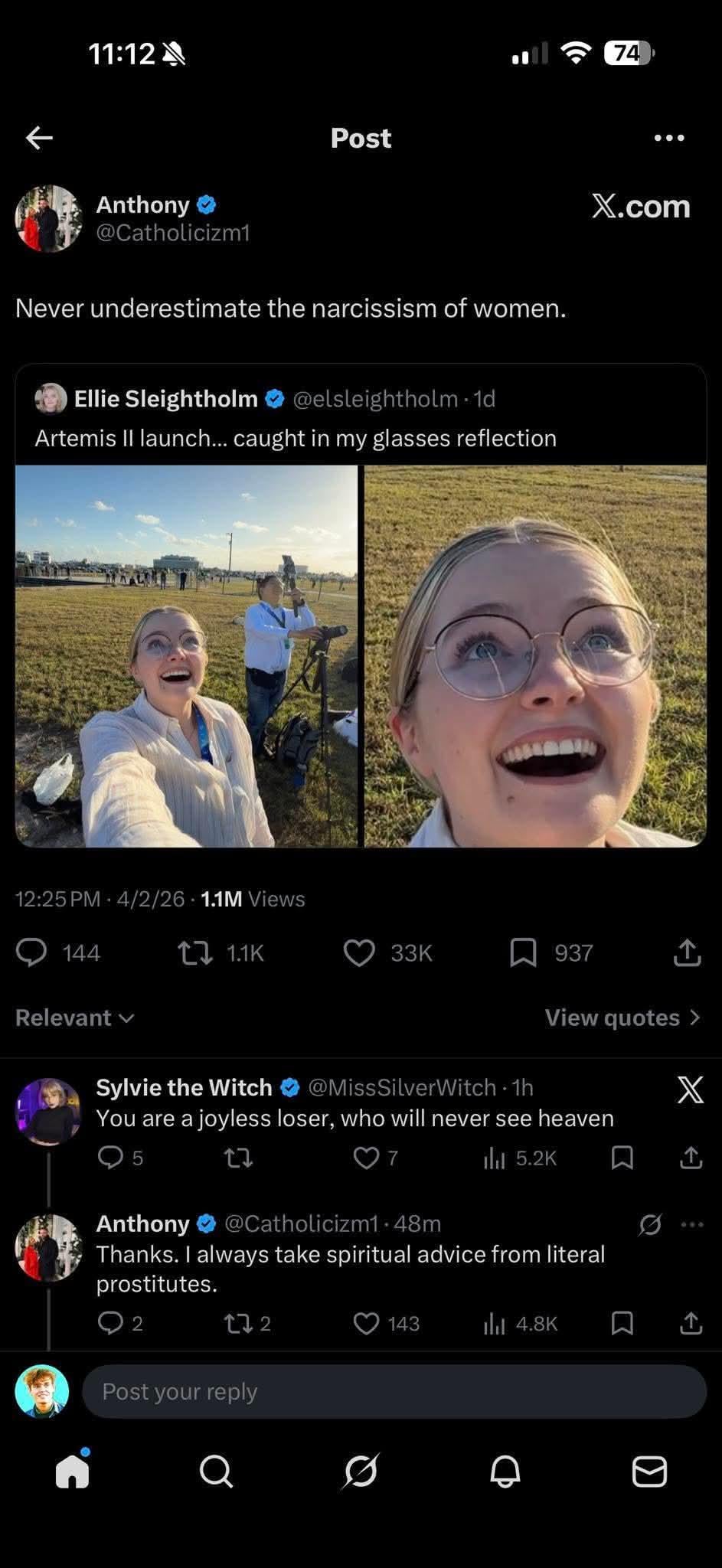Go back using the top arrow
This screenshot has width=722, height=1568.
click(x=39, y=138)
